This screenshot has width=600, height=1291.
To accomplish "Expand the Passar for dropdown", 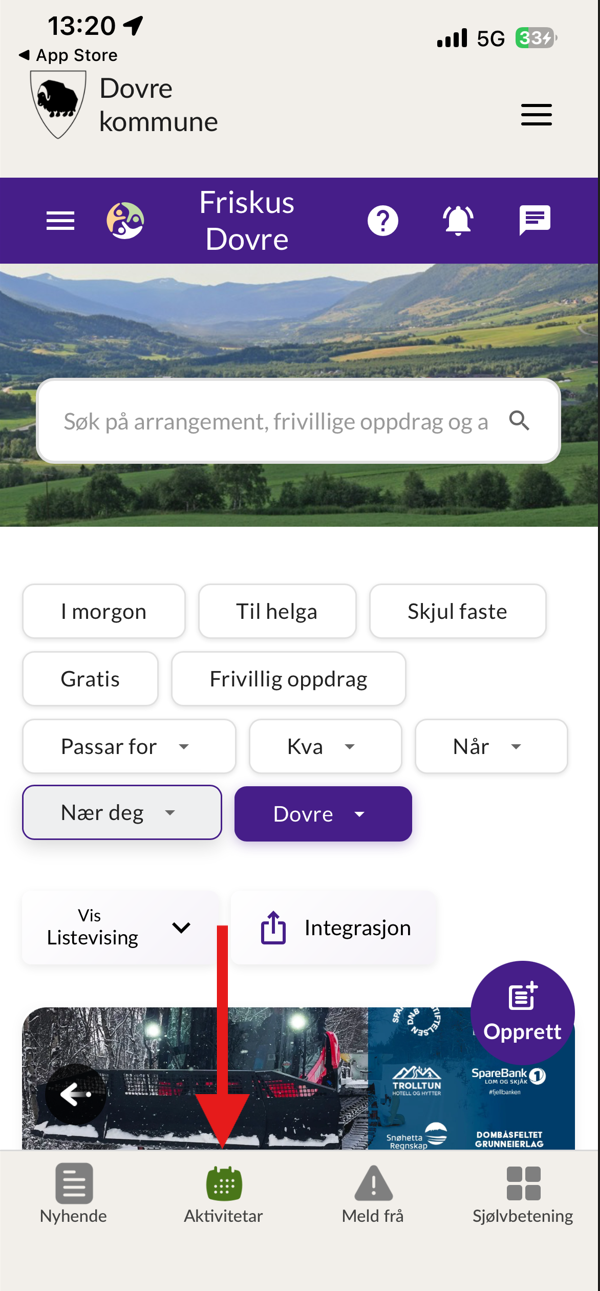I will tap(129, 746).
